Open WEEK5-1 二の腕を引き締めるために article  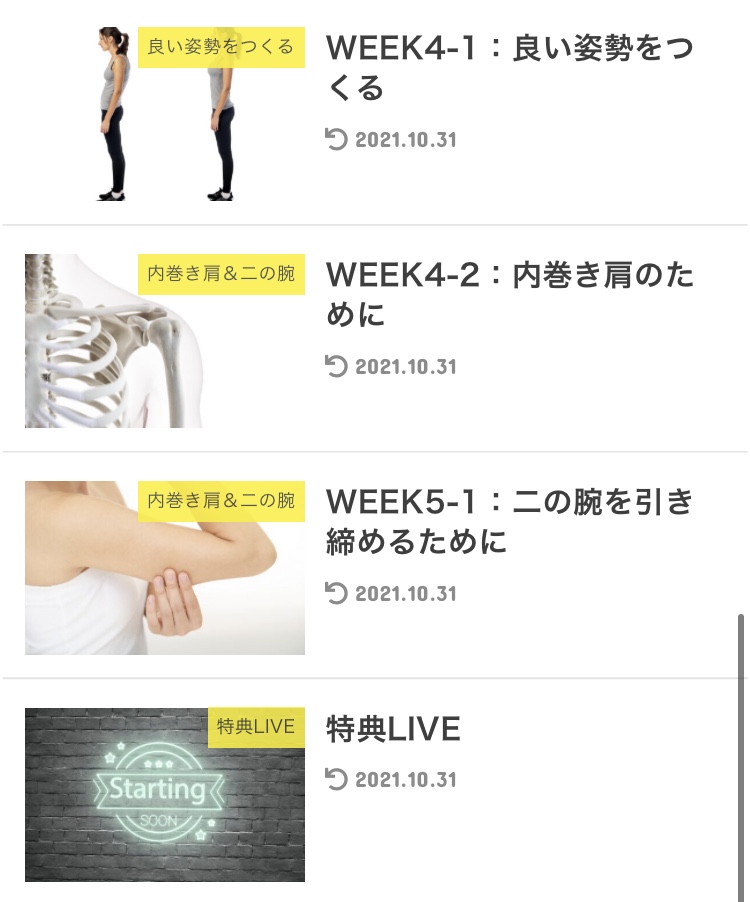click(509, 521)
